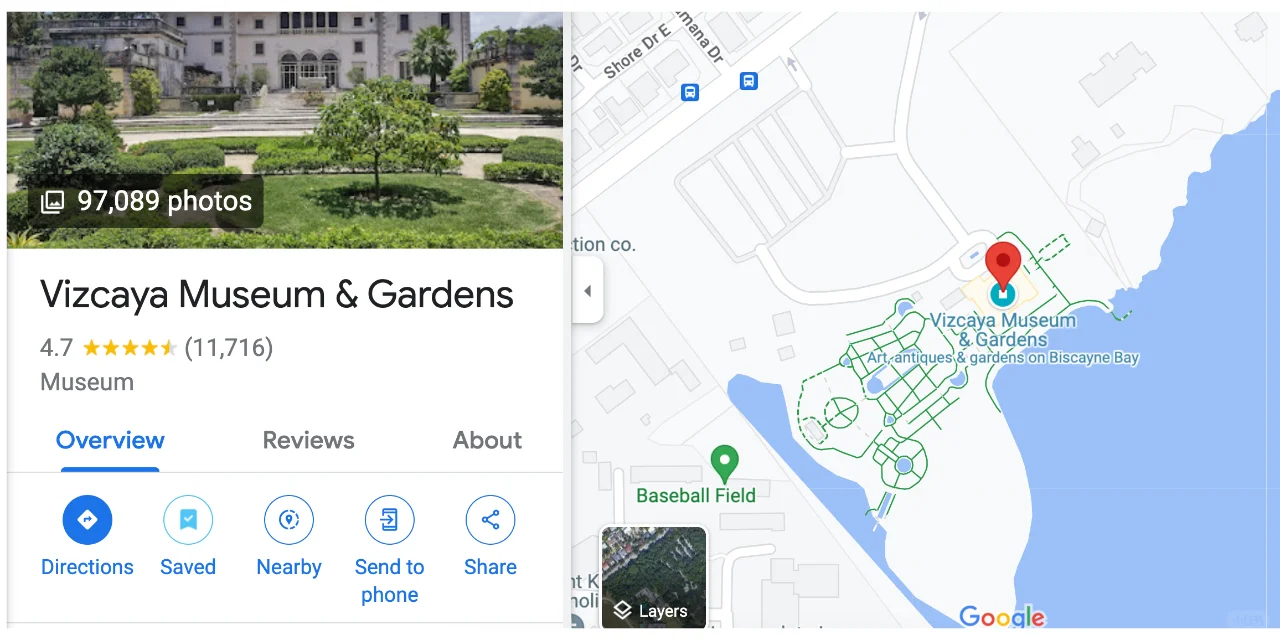Switch to the Reviews tab
Viewport: 1280px width, 640px height.
tap(308, 440)
